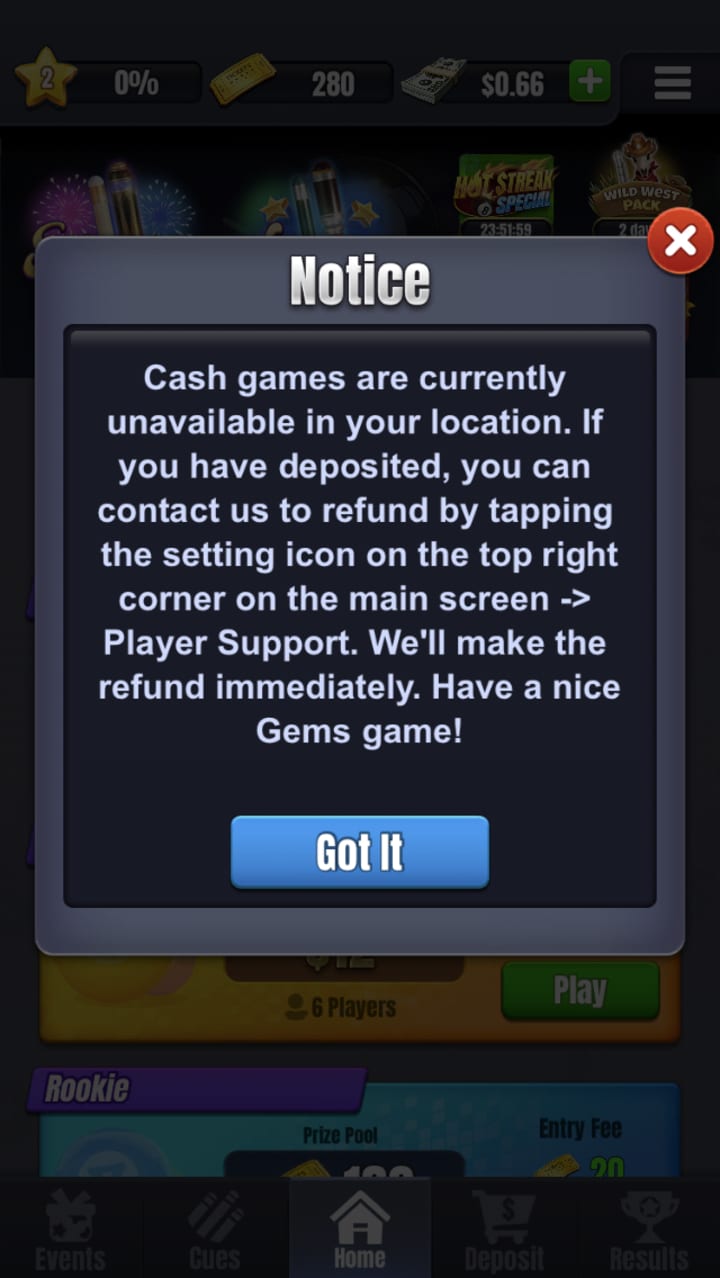The height and width of the screenshot is (1278, 720).
Task: Open the hamburger menu
Action: click(x=672, y=83)
